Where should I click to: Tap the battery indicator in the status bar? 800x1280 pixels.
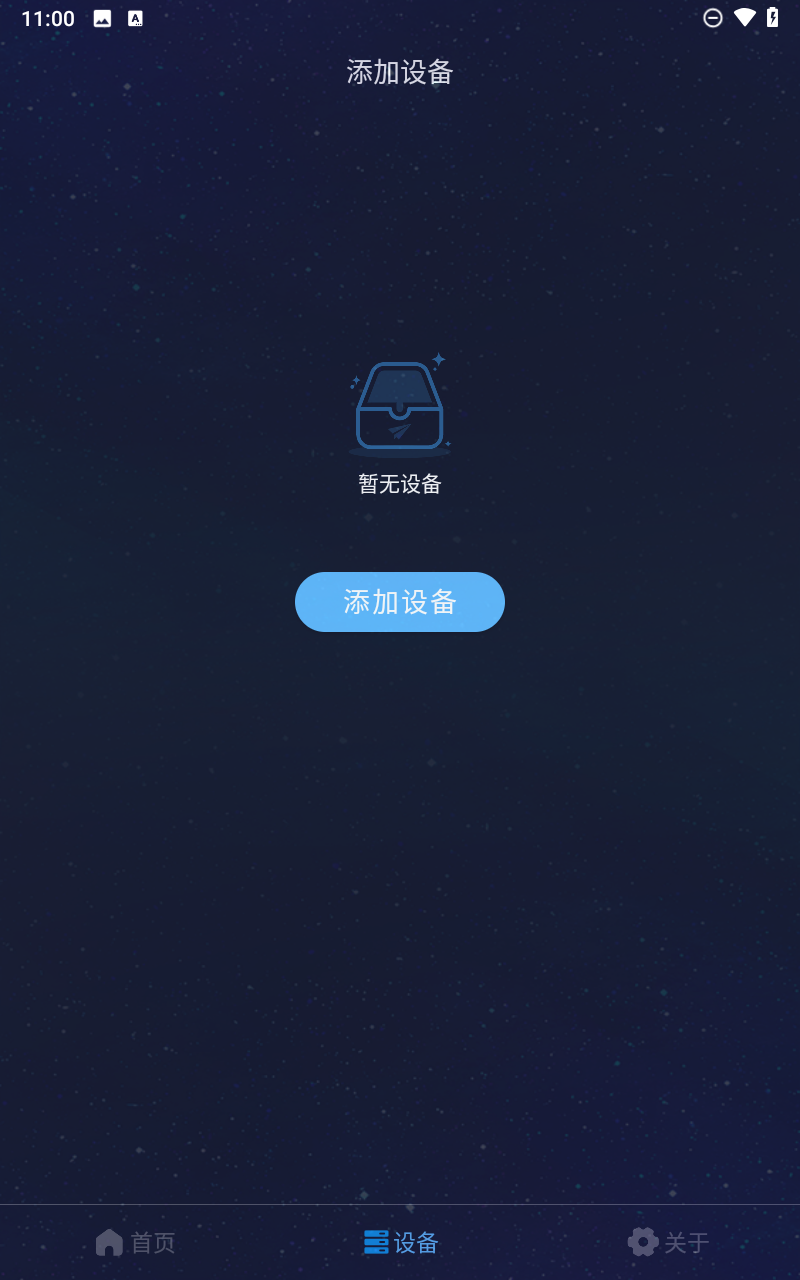coord(771,17)
